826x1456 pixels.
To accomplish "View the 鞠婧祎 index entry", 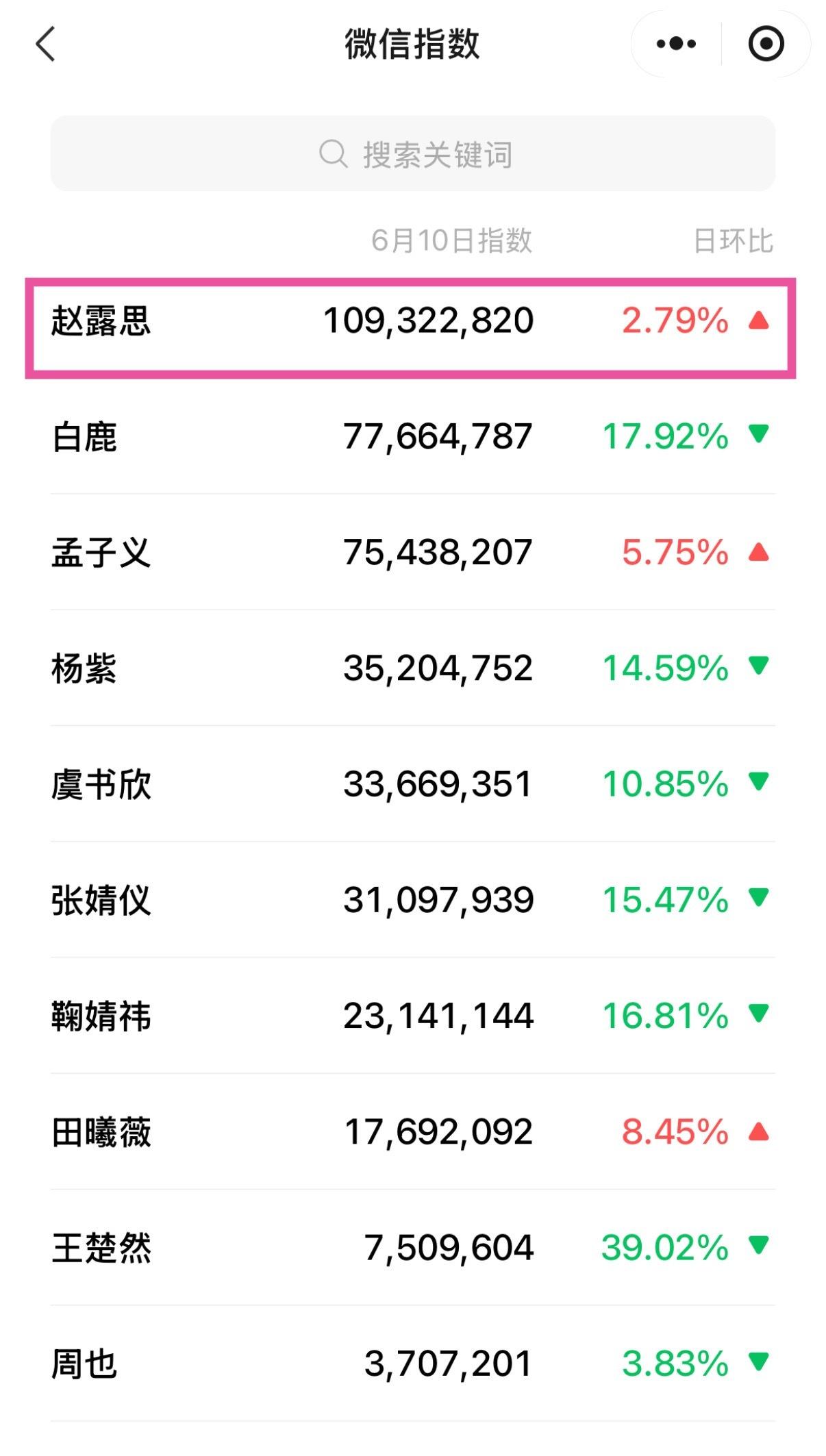I will click(413, 1015).
